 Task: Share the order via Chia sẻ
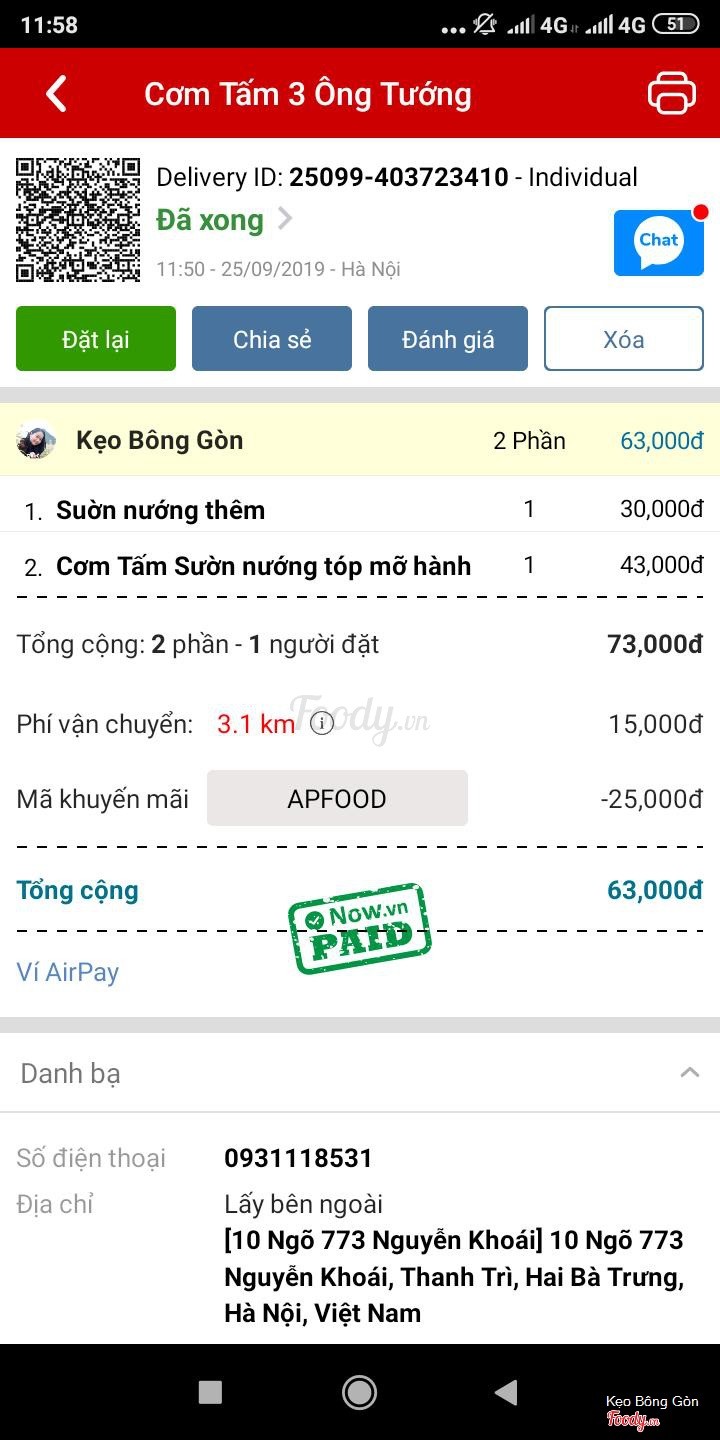click(272, 339)
